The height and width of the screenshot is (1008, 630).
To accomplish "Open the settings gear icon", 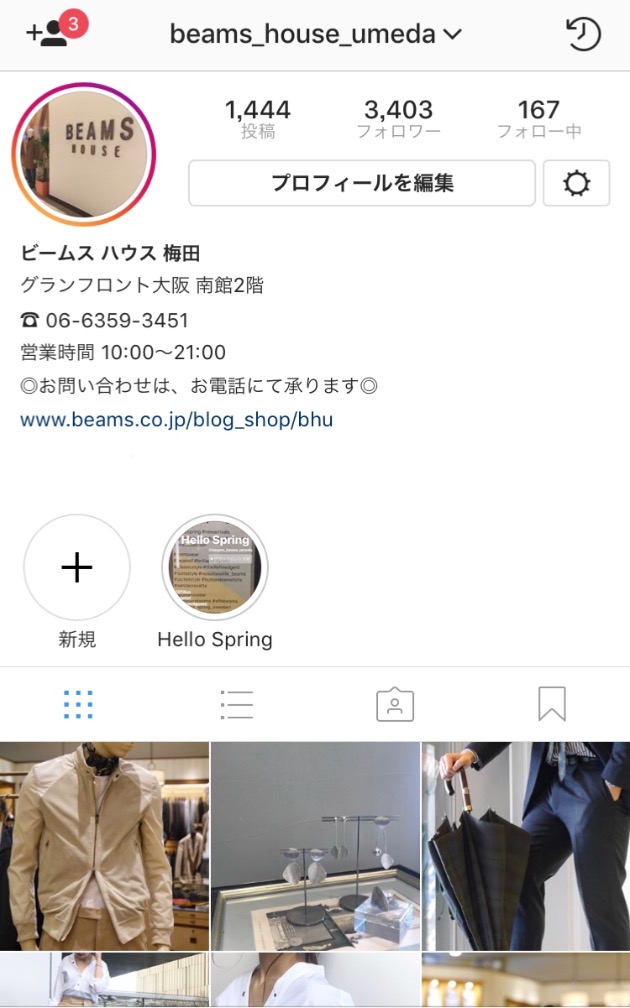I will tap(576, 183).
